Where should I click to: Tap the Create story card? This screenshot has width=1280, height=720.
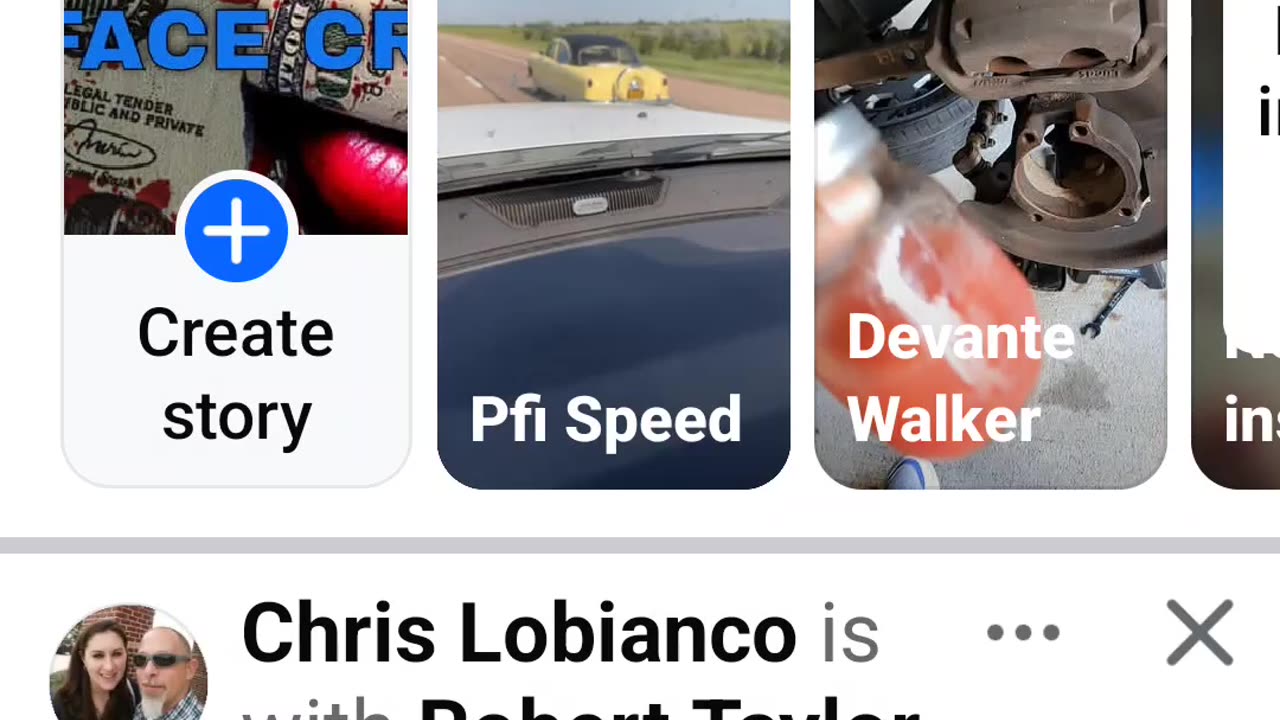tap(236, 300)
